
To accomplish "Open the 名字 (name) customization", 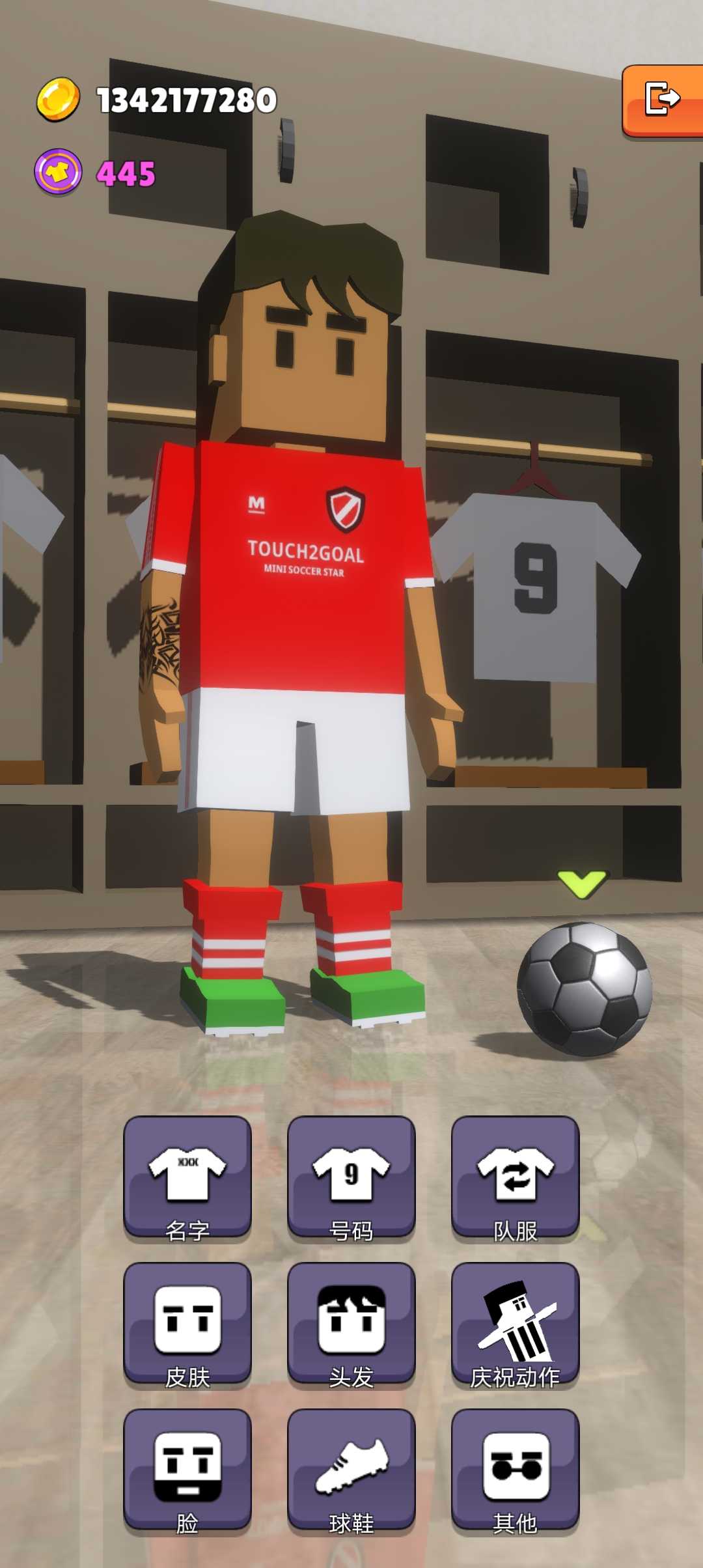I will pyautogui.click(x=187, y=1177).
